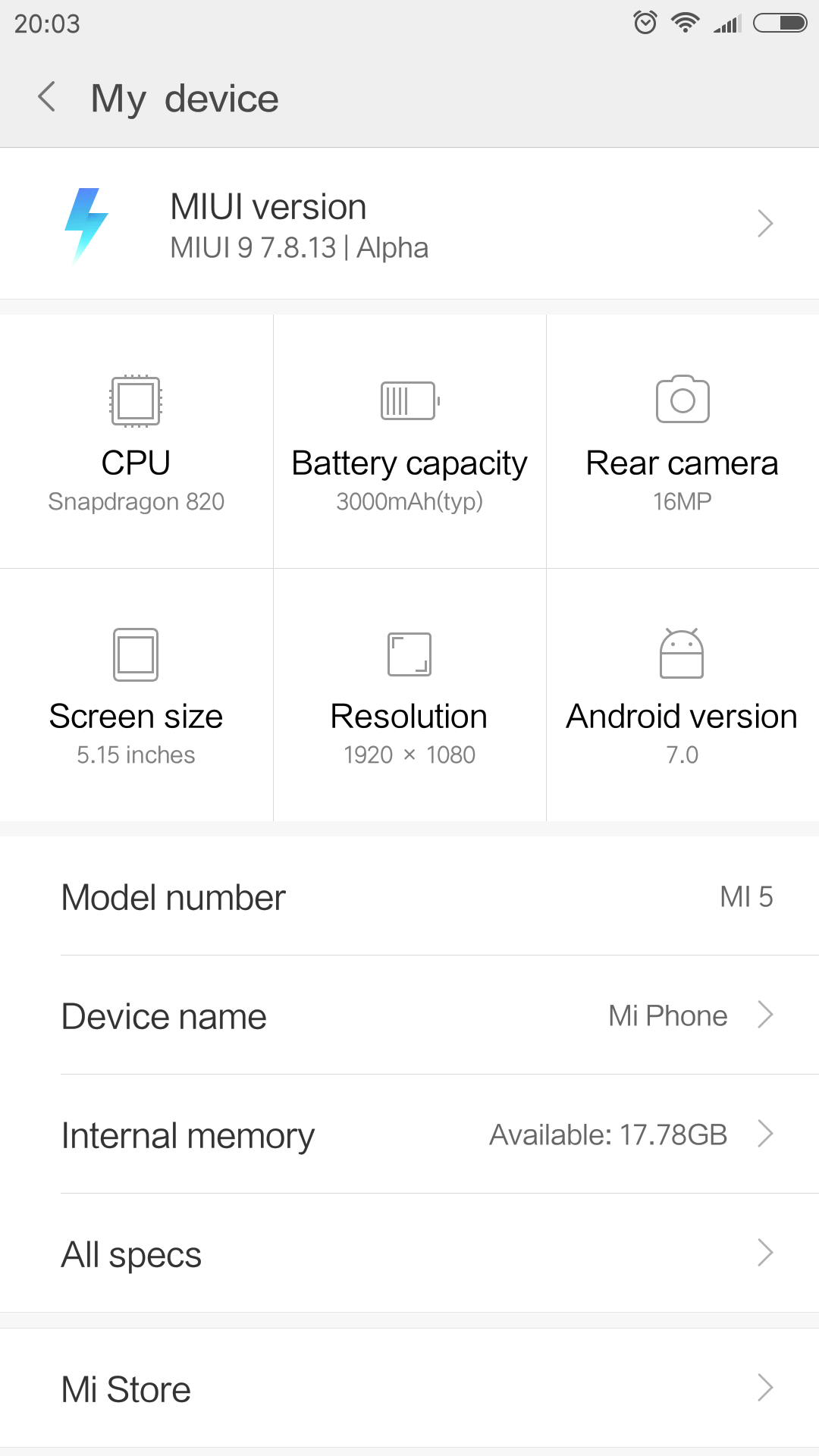Tap the Model number row
819x1456 pixels.
pyautogui.click(x=409, y=896)
